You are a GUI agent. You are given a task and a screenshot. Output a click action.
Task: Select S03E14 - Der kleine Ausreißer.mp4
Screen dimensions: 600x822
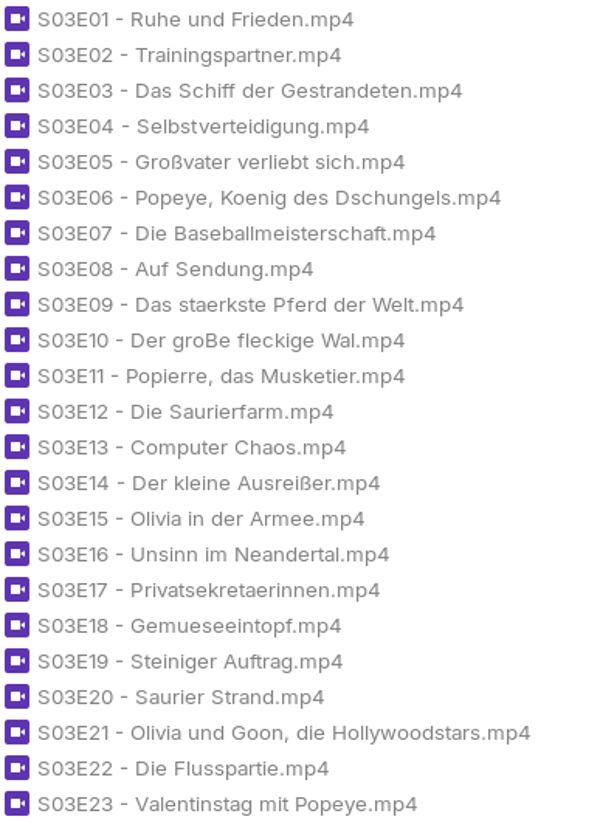(x=208, y=484)
